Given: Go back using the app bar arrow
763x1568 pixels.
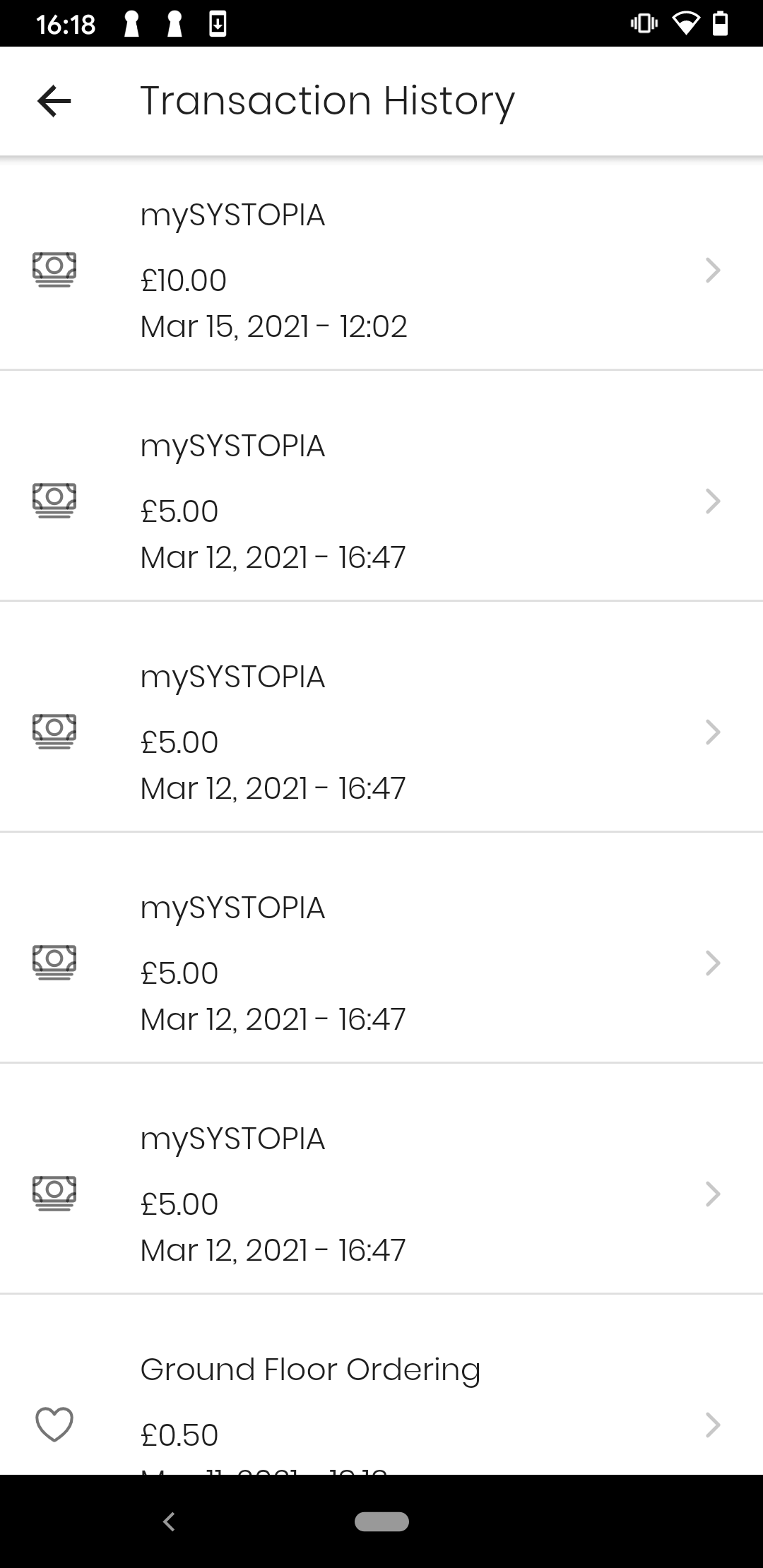Looking at the screenshot, I should point(54,101).
